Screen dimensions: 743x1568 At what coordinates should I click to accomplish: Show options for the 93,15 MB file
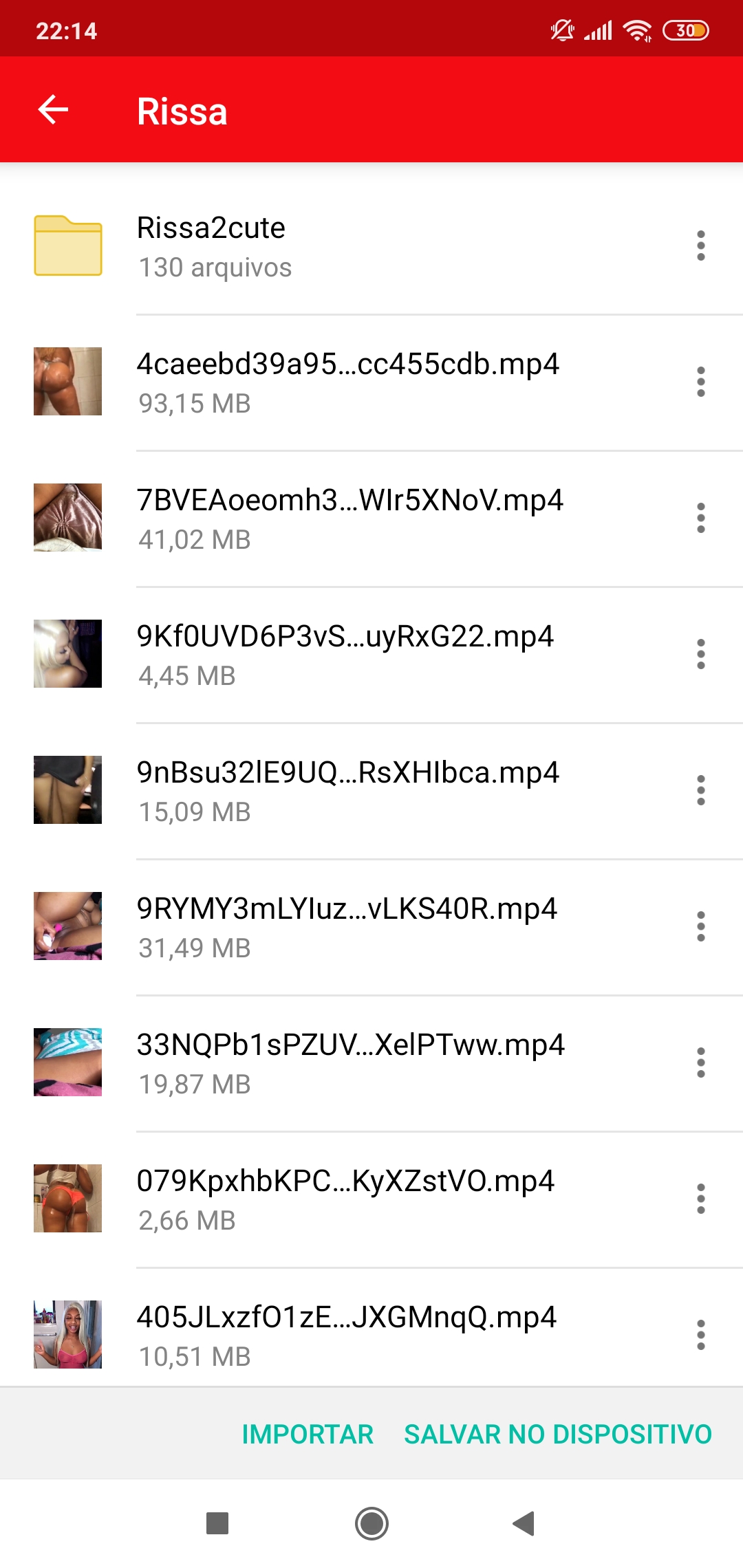click(700, 382)
